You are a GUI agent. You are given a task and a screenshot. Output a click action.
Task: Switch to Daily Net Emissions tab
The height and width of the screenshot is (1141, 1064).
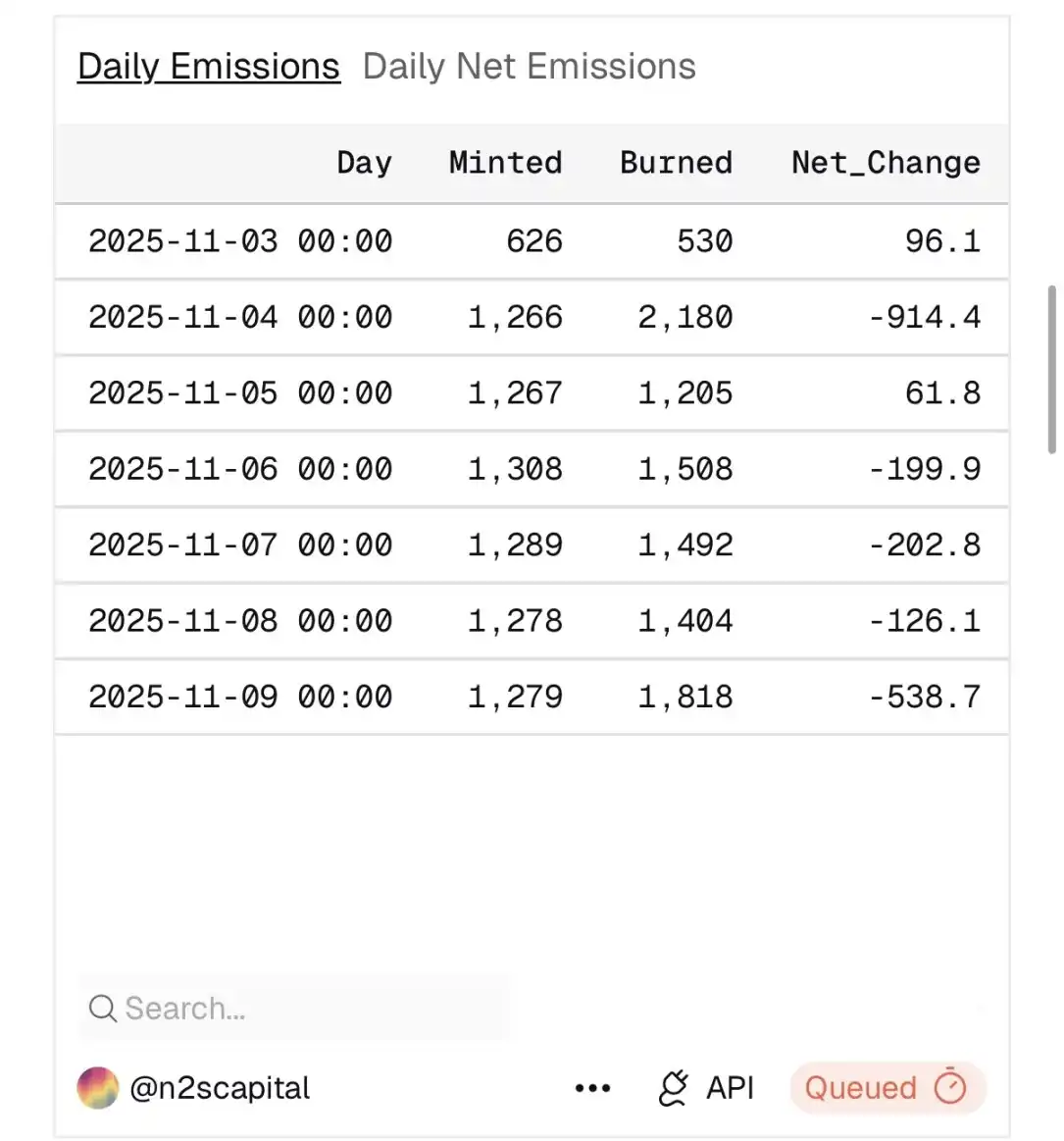point(529,67)
